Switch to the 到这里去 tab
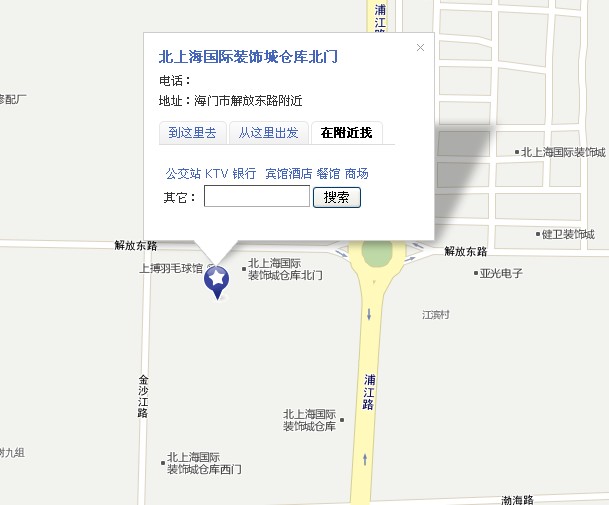 [192, 133]
